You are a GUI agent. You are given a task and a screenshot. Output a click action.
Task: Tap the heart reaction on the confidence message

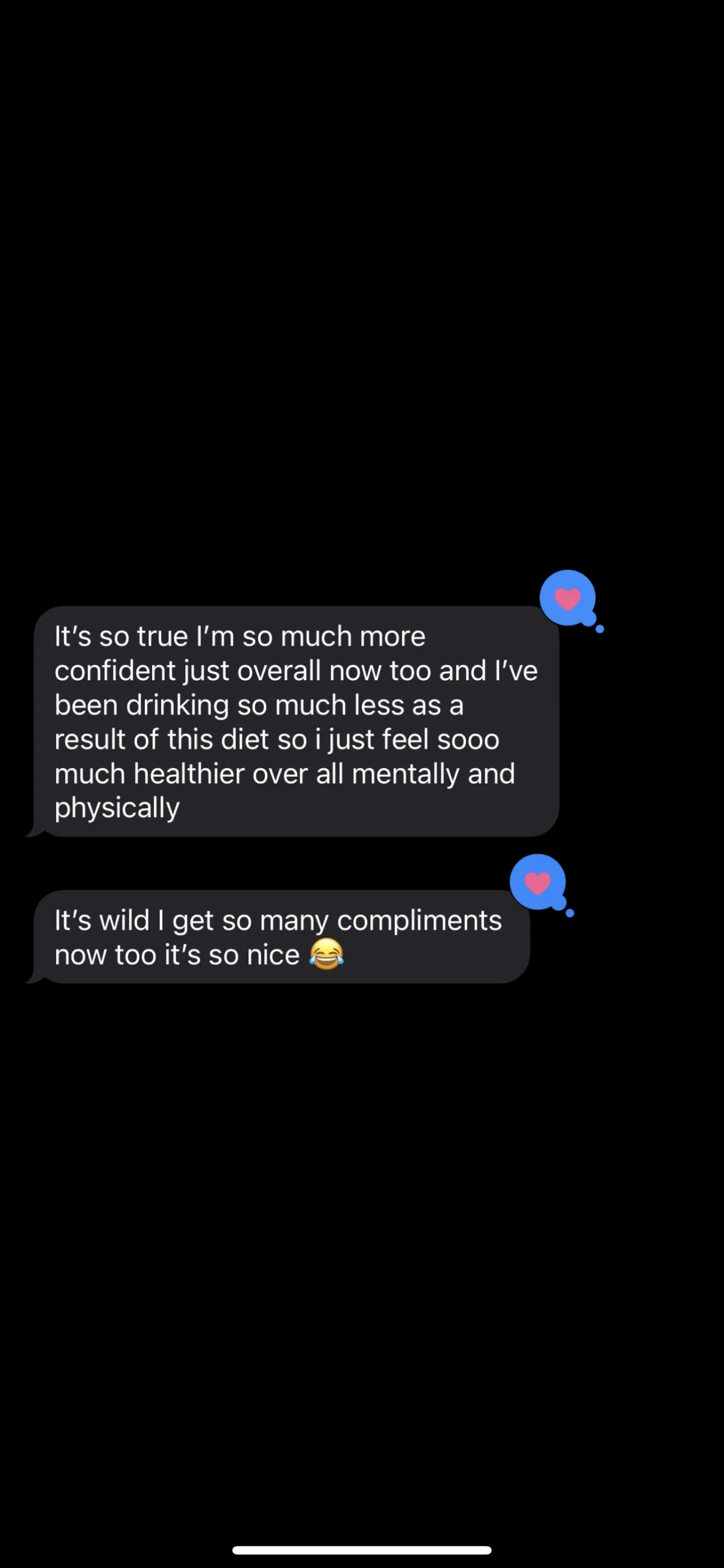pyautogui.click(x=568, y=598)
